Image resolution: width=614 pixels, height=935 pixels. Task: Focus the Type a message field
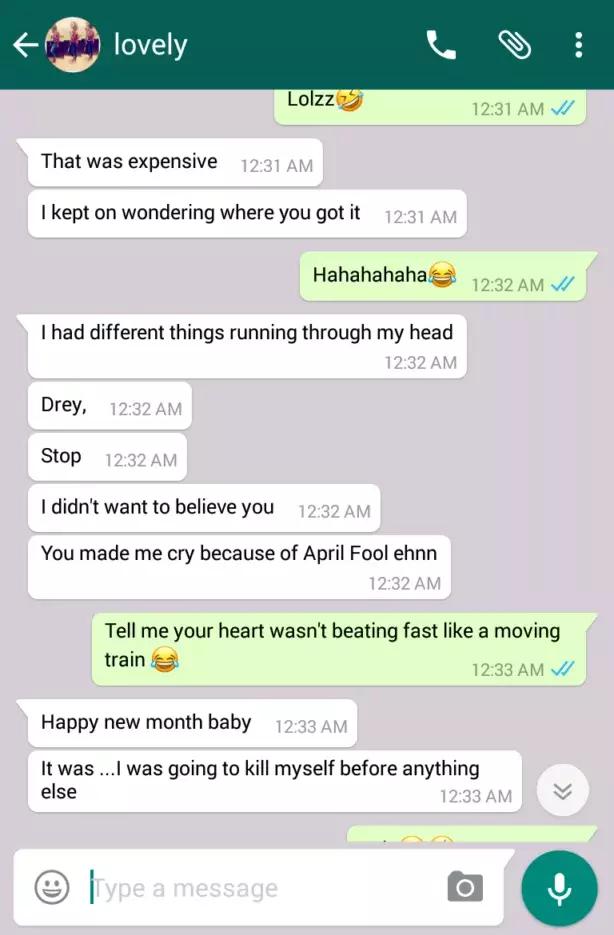point(260,888)
